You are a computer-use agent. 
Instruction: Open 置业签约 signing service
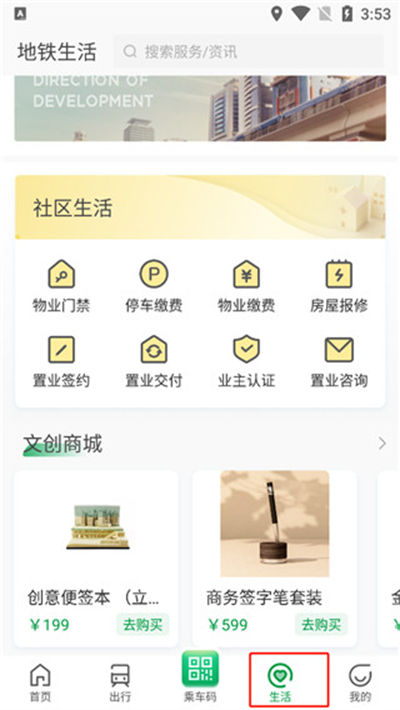pos(61,362)
